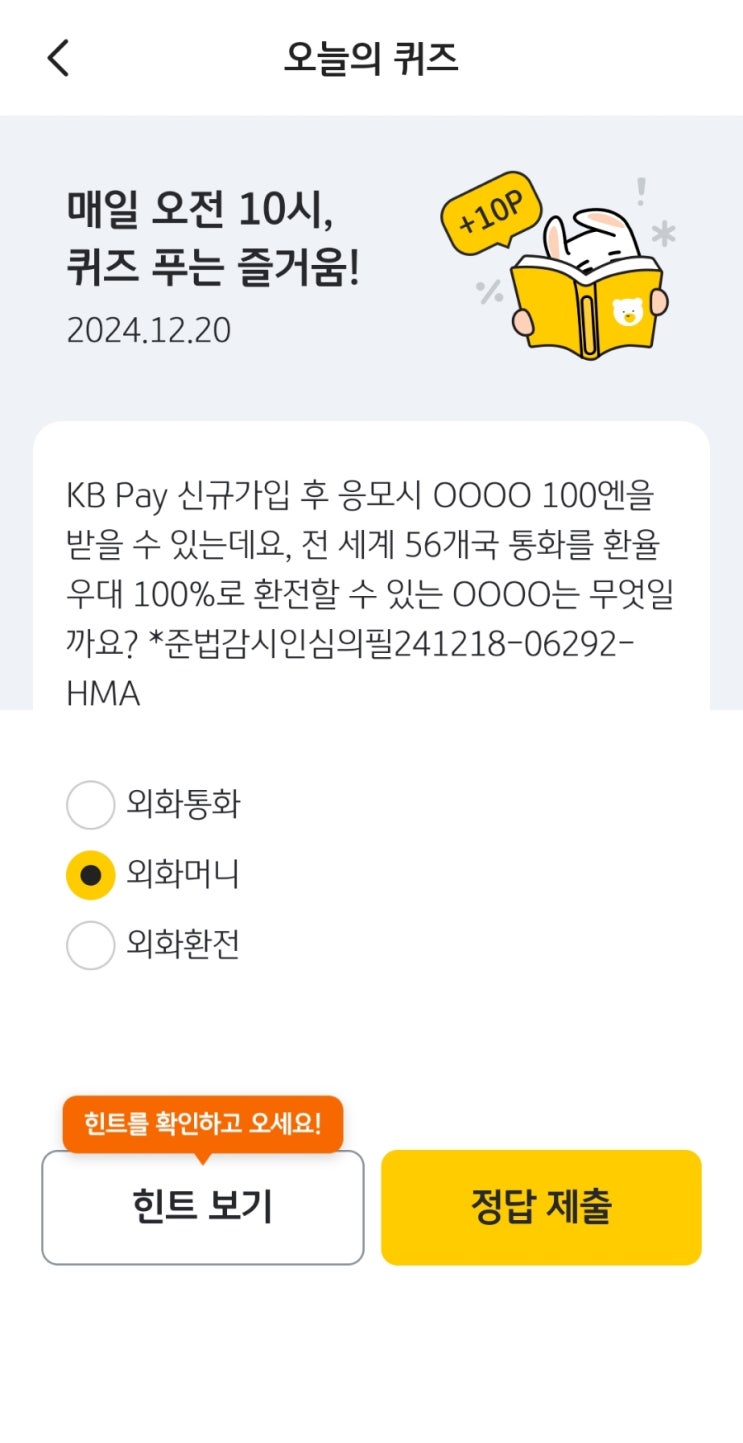This screenshot has width=743, height=1443.
Task: Choose the 외화머니 radio option
Action: point(91,875)
